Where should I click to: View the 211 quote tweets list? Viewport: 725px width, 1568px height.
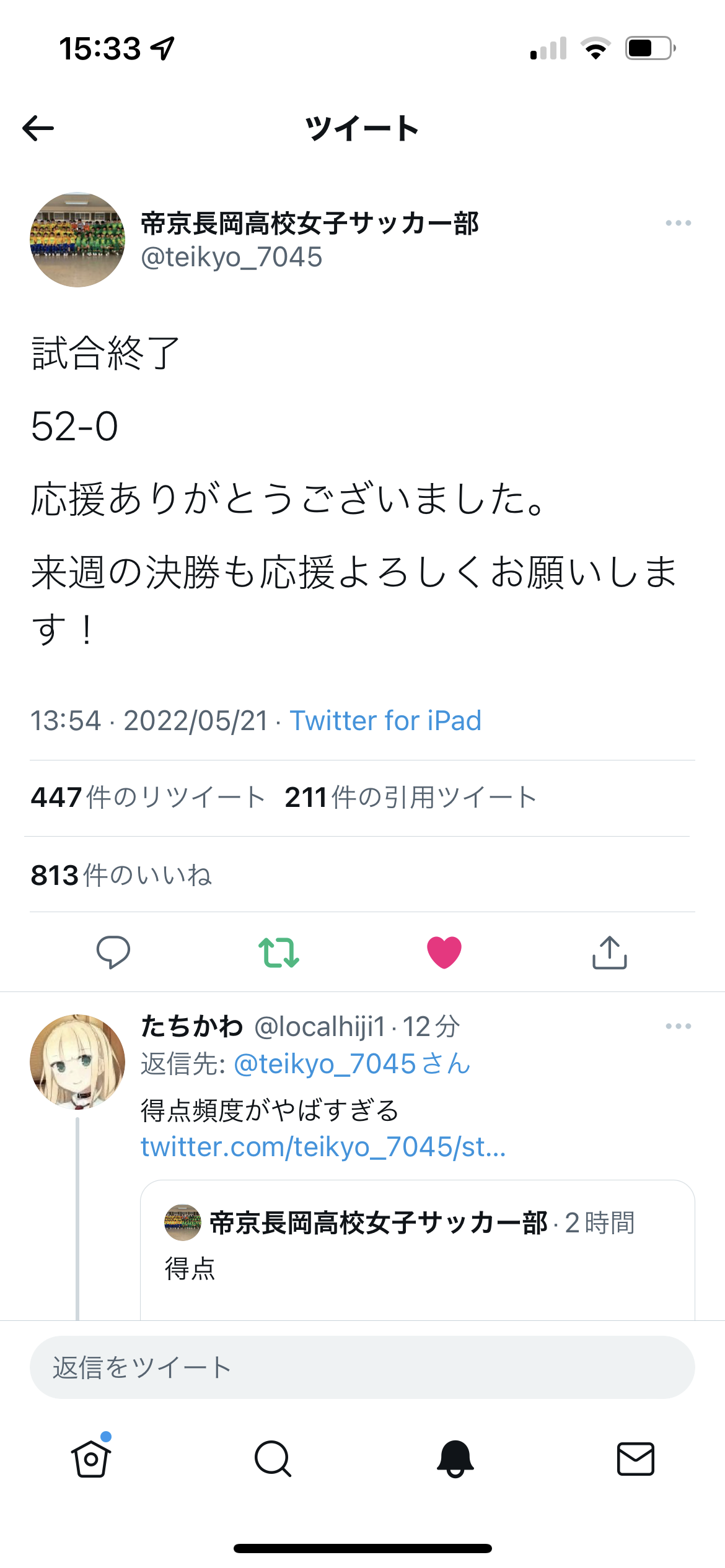point(410,798)
